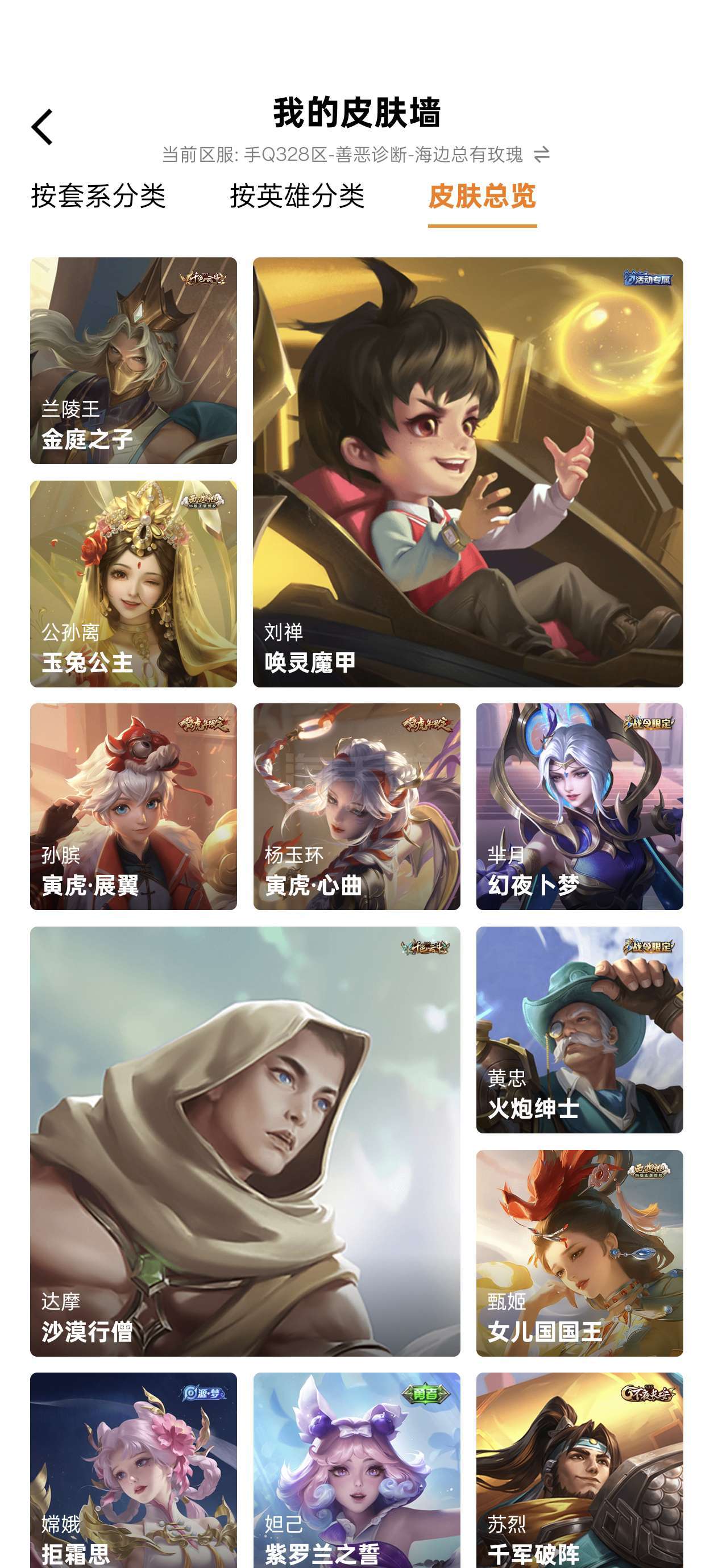This screenshot has width=714, height=1568.
Task: Switch to the 按套系分类 tab
Action: (98, 197)
